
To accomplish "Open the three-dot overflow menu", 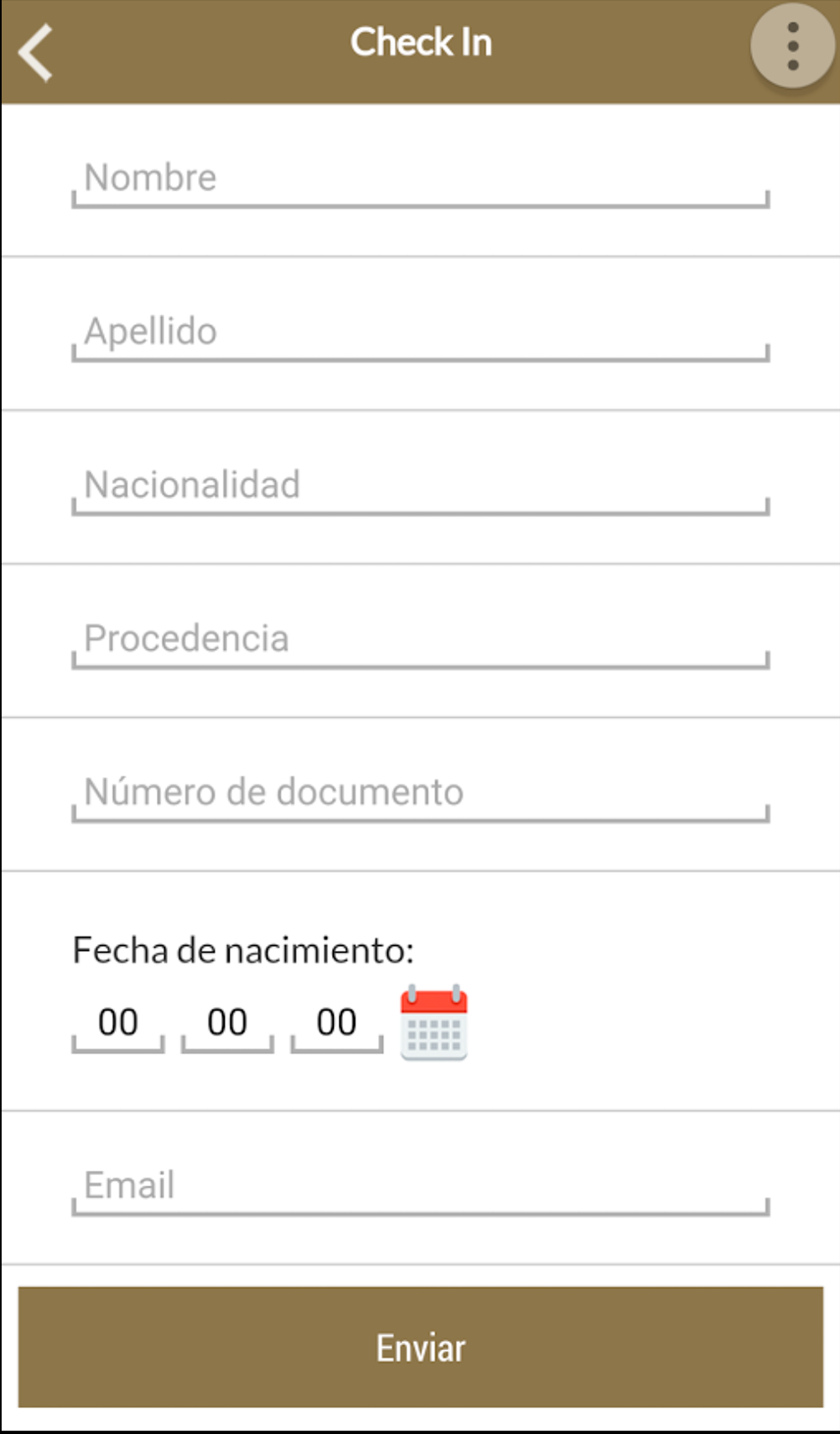I will coord(792,46).
